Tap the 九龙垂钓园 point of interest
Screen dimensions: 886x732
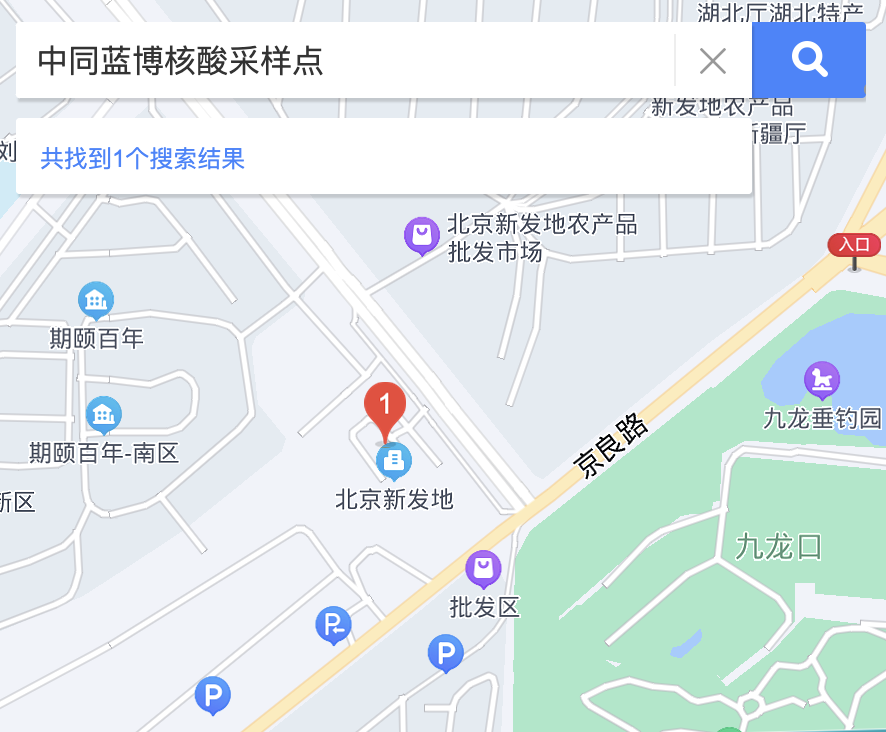822,380
